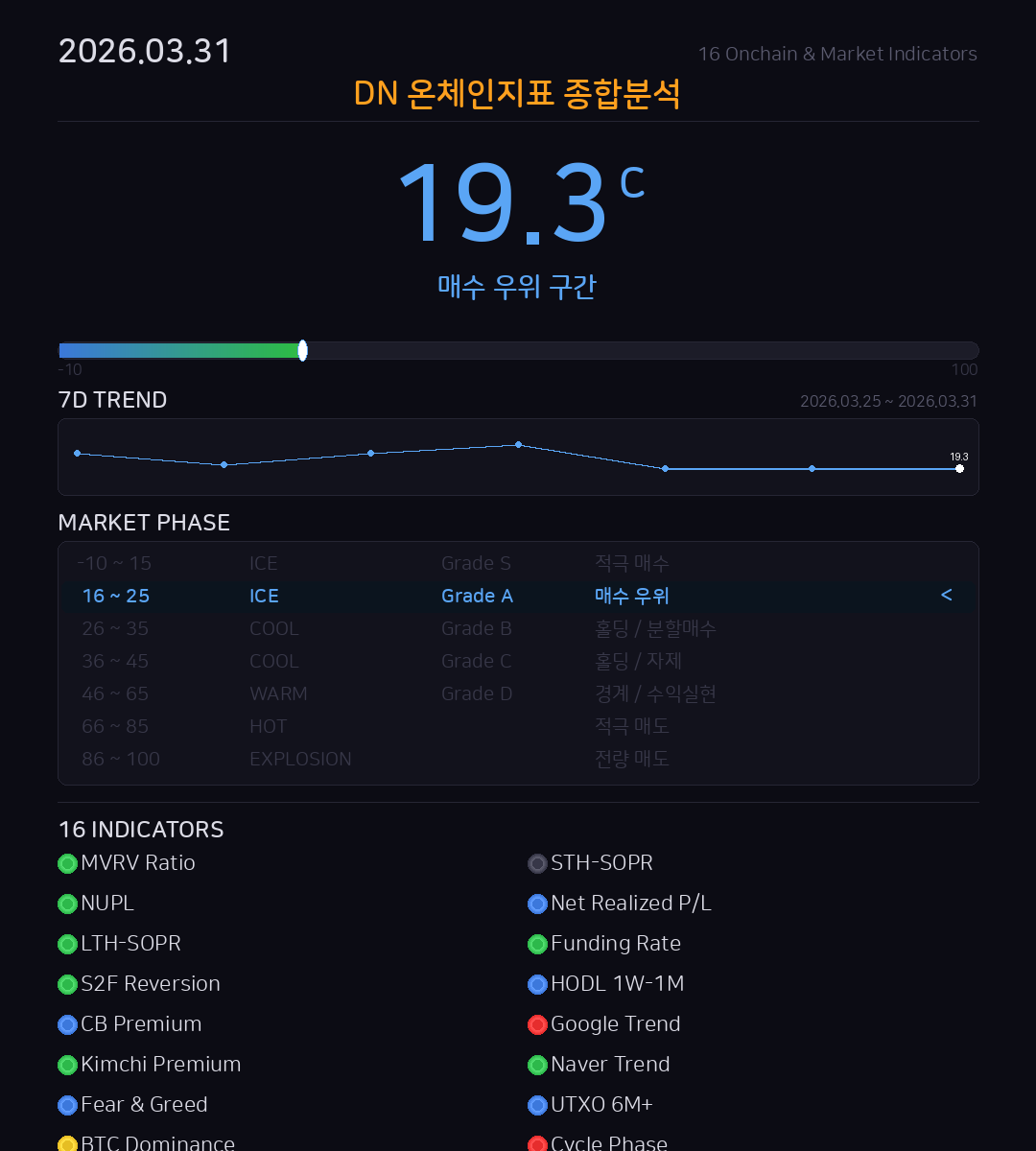This screenshot has height=1151, width=1036.
Task: Expand the 16 INDICATORS section
Action: pyautogui.click(x=141, y=829)
